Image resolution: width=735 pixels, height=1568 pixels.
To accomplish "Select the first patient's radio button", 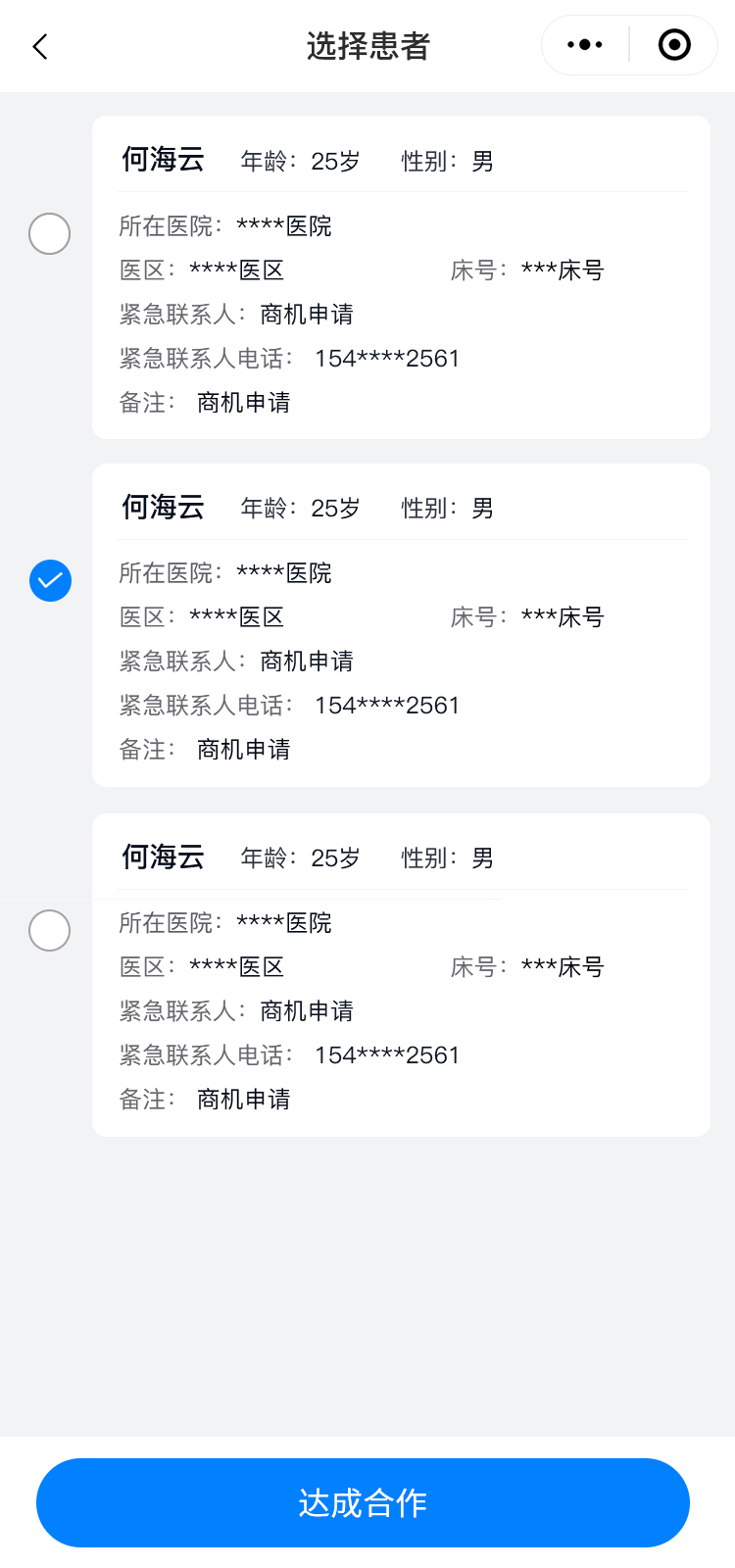I will click(x=50, y=234).
